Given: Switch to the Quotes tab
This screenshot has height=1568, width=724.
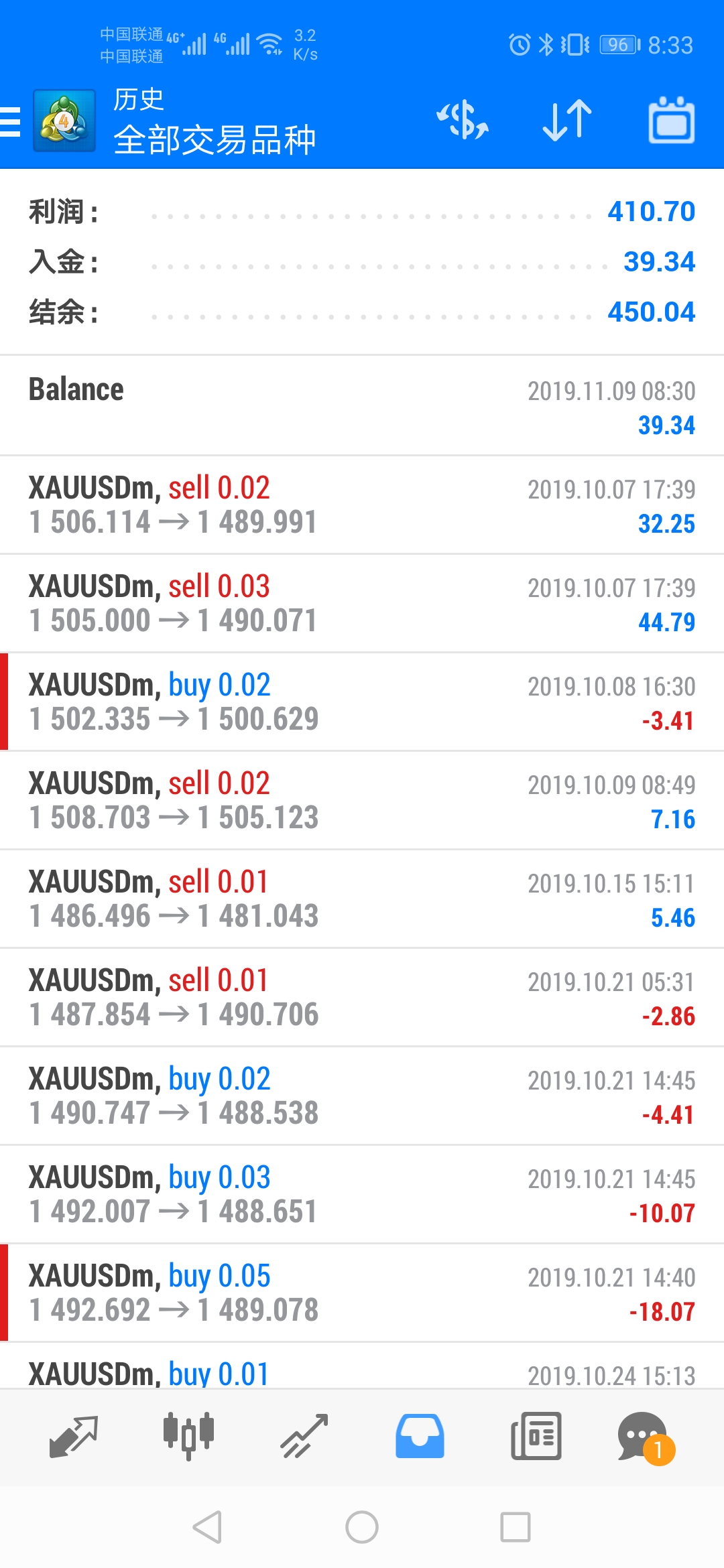Looking at the screenshot, I should tap(74, 1437).
